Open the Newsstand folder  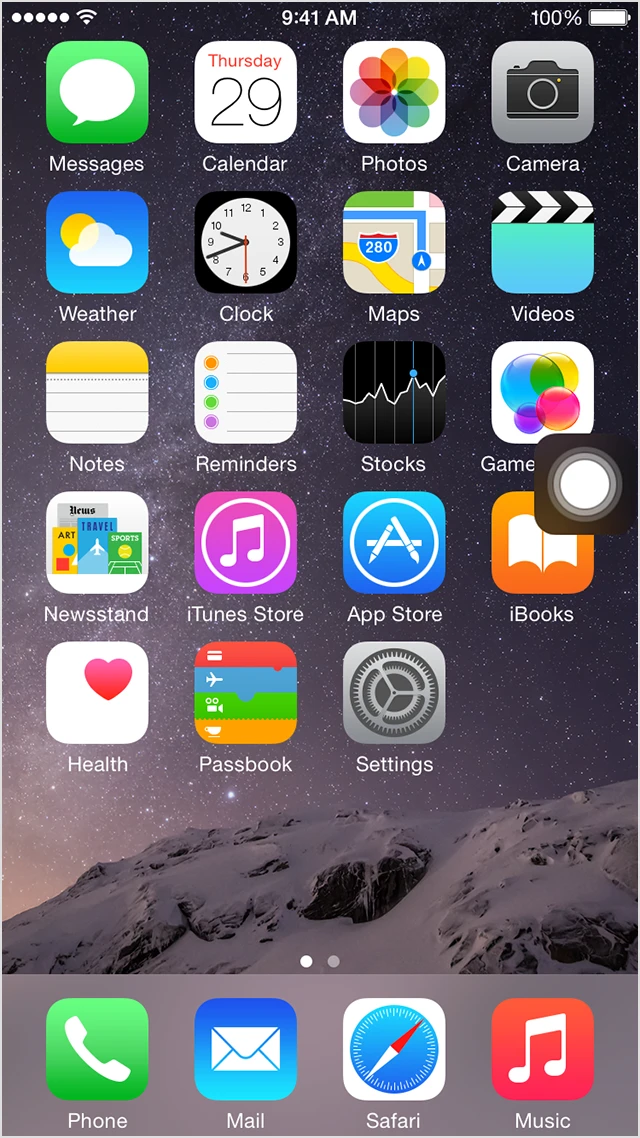97,542
